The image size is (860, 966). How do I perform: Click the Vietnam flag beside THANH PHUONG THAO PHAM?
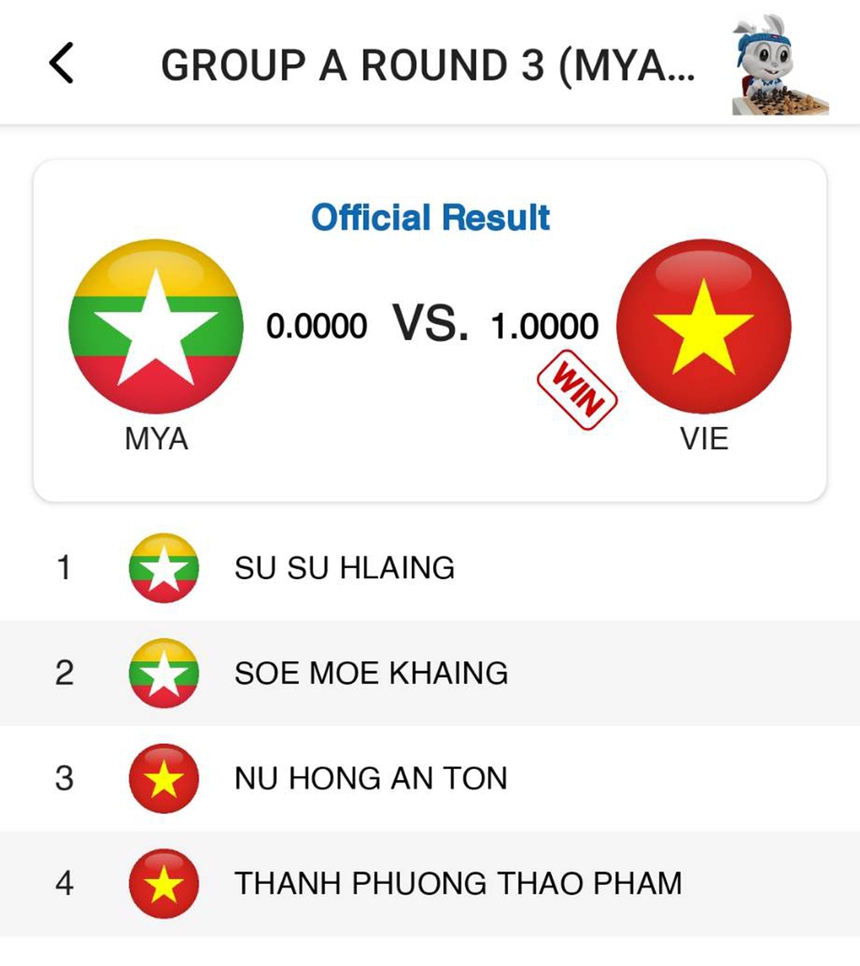click(163, 883)
